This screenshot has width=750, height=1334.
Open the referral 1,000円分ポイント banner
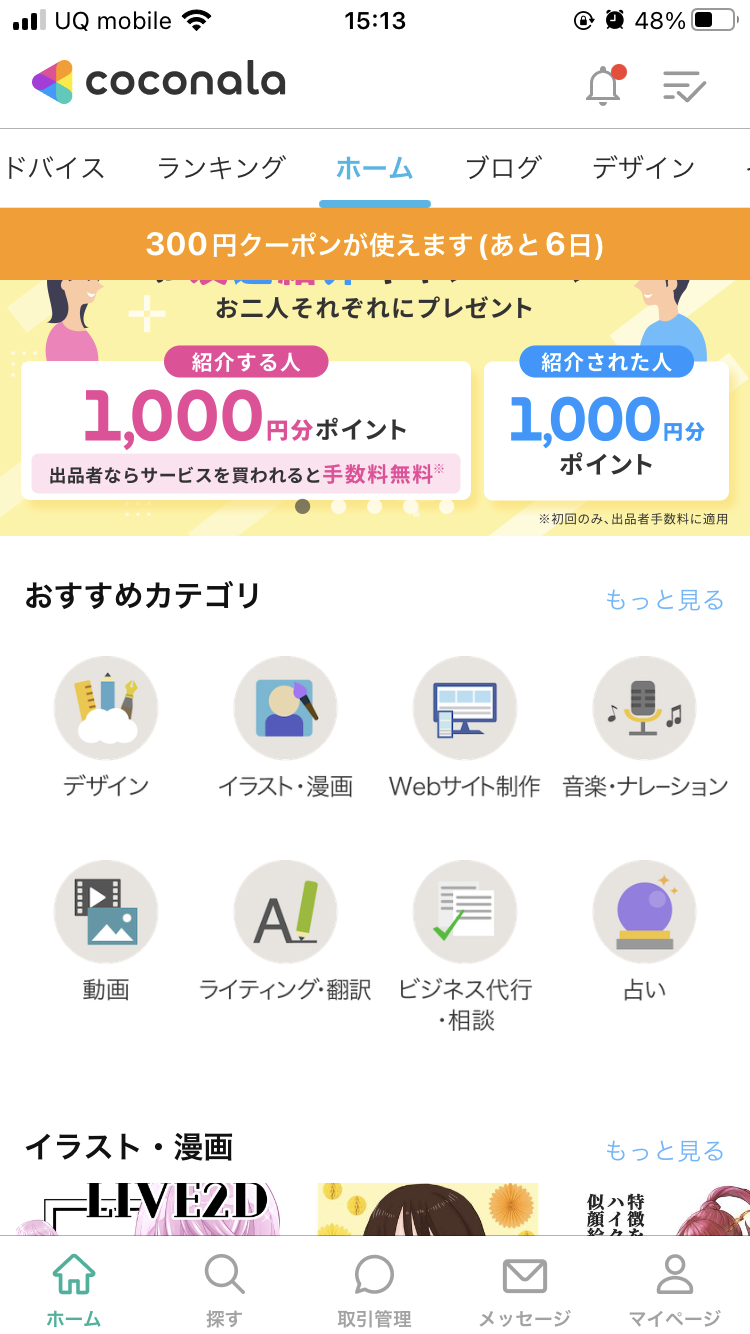375,420
